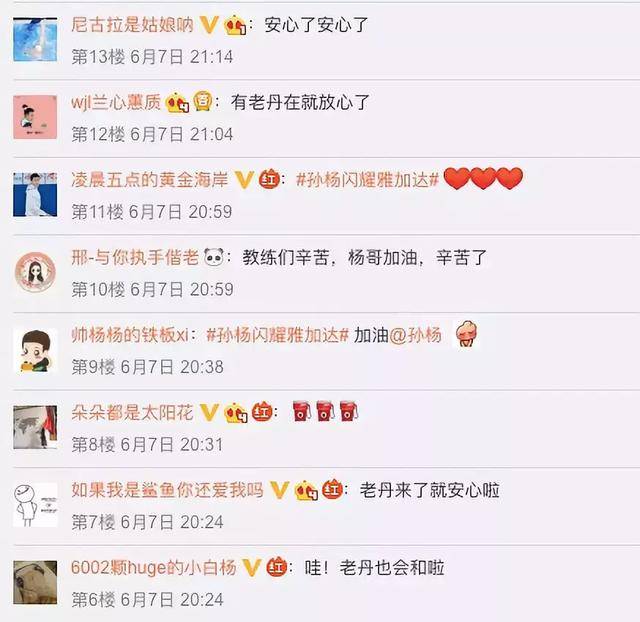This screenshot has width=640, height=622.
Task: Visit 6002颗huge的小白杨's profile
Action: tap(153, 567)
